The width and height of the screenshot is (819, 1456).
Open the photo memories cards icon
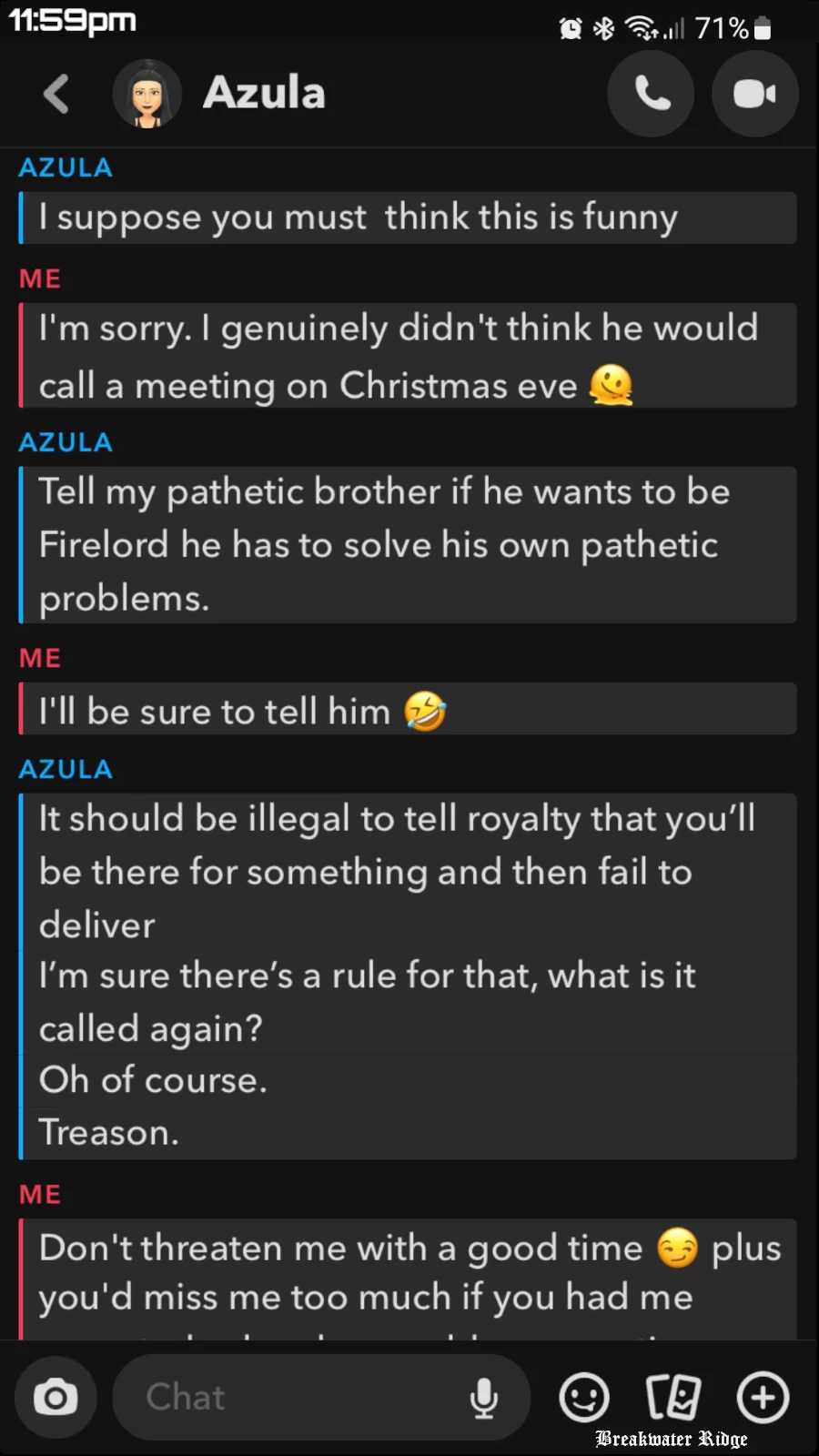(672, 1397)
